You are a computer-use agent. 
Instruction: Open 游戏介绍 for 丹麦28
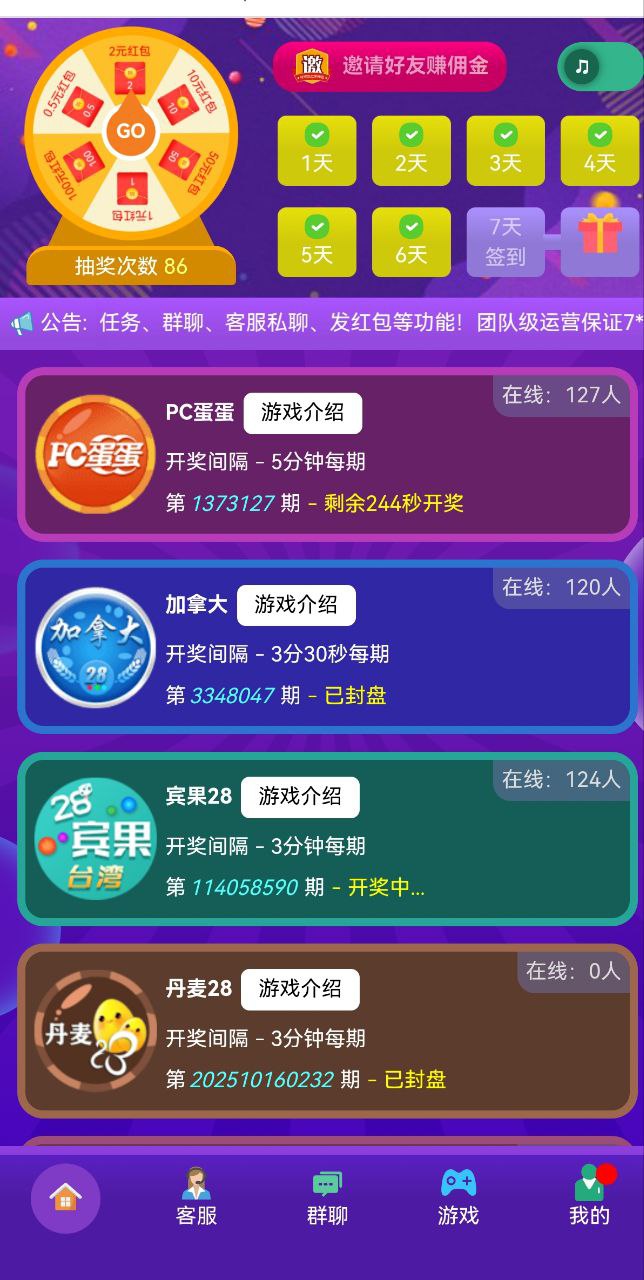click(x=300, y=988)
